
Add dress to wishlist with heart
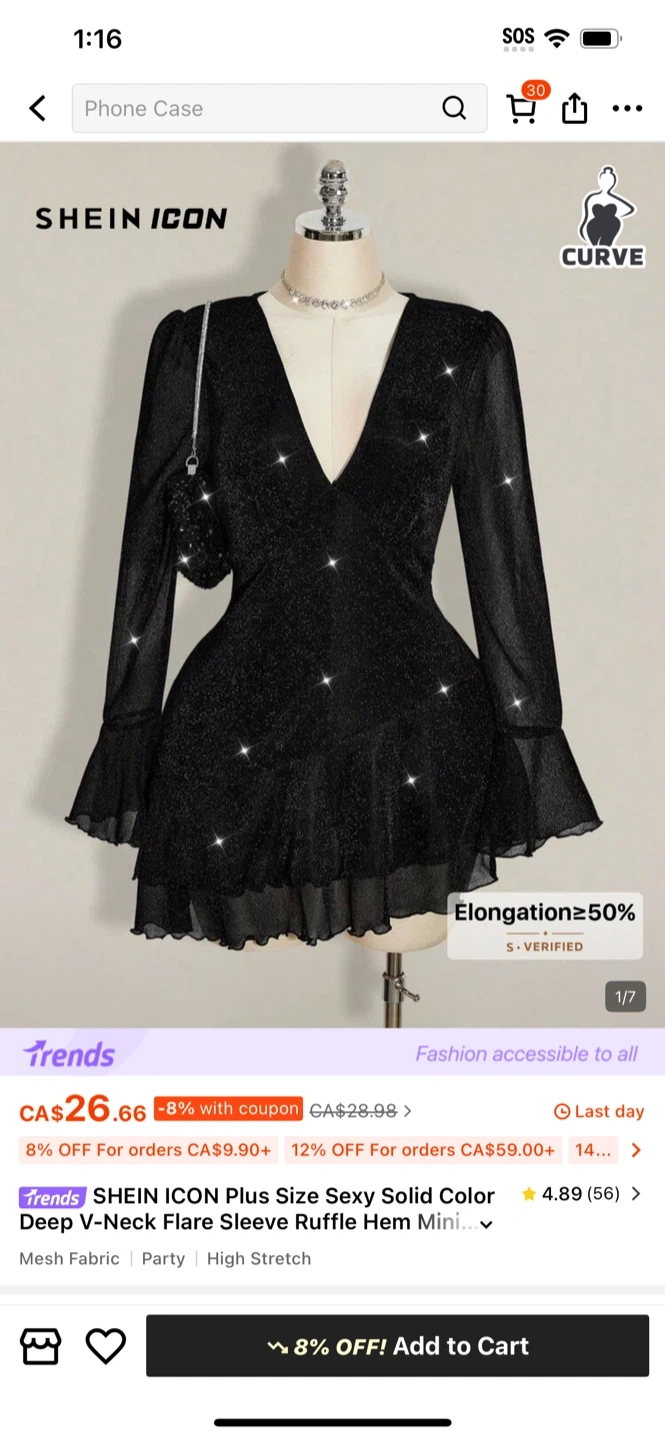click(x=105, y=1346)
